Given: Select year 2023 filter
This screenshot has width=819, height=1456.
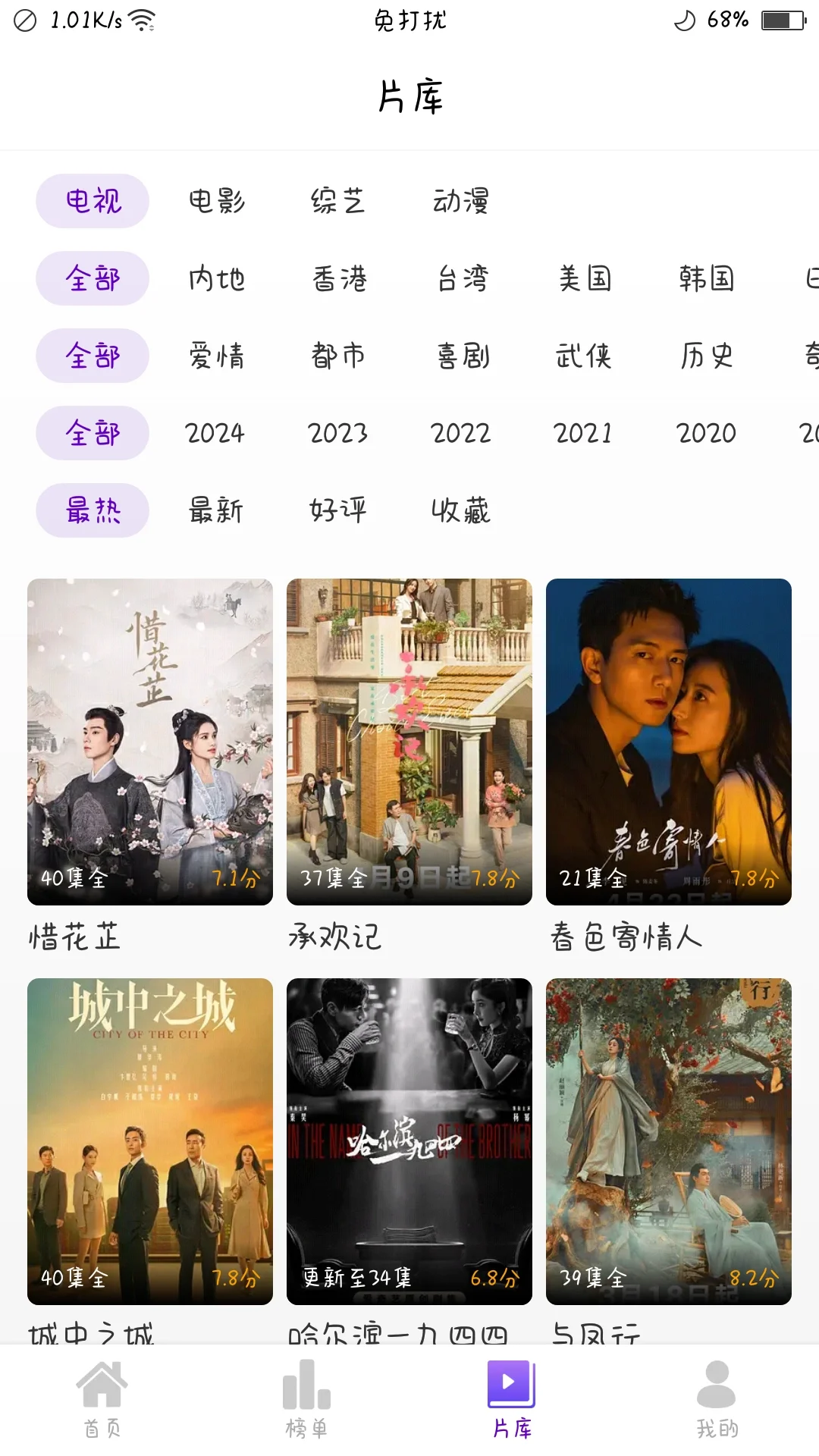Looking at the screenshot, I should 337,434.
